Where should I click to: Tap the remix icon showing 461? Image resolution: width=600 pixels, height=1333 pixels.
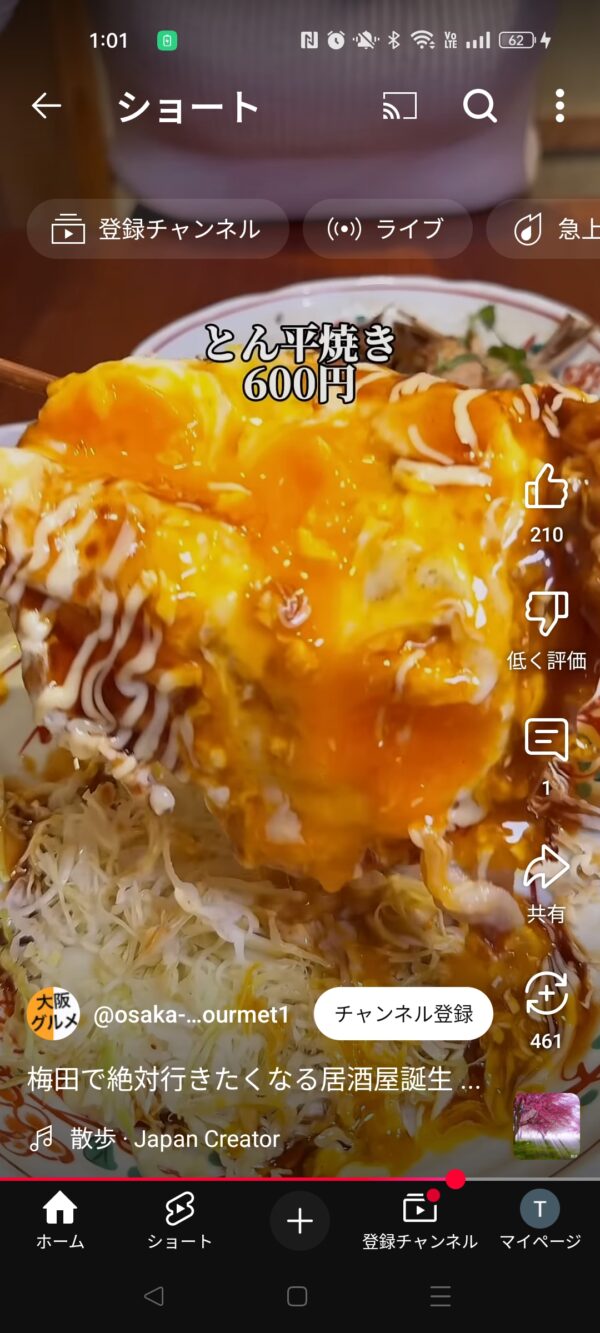coord(546,996)
